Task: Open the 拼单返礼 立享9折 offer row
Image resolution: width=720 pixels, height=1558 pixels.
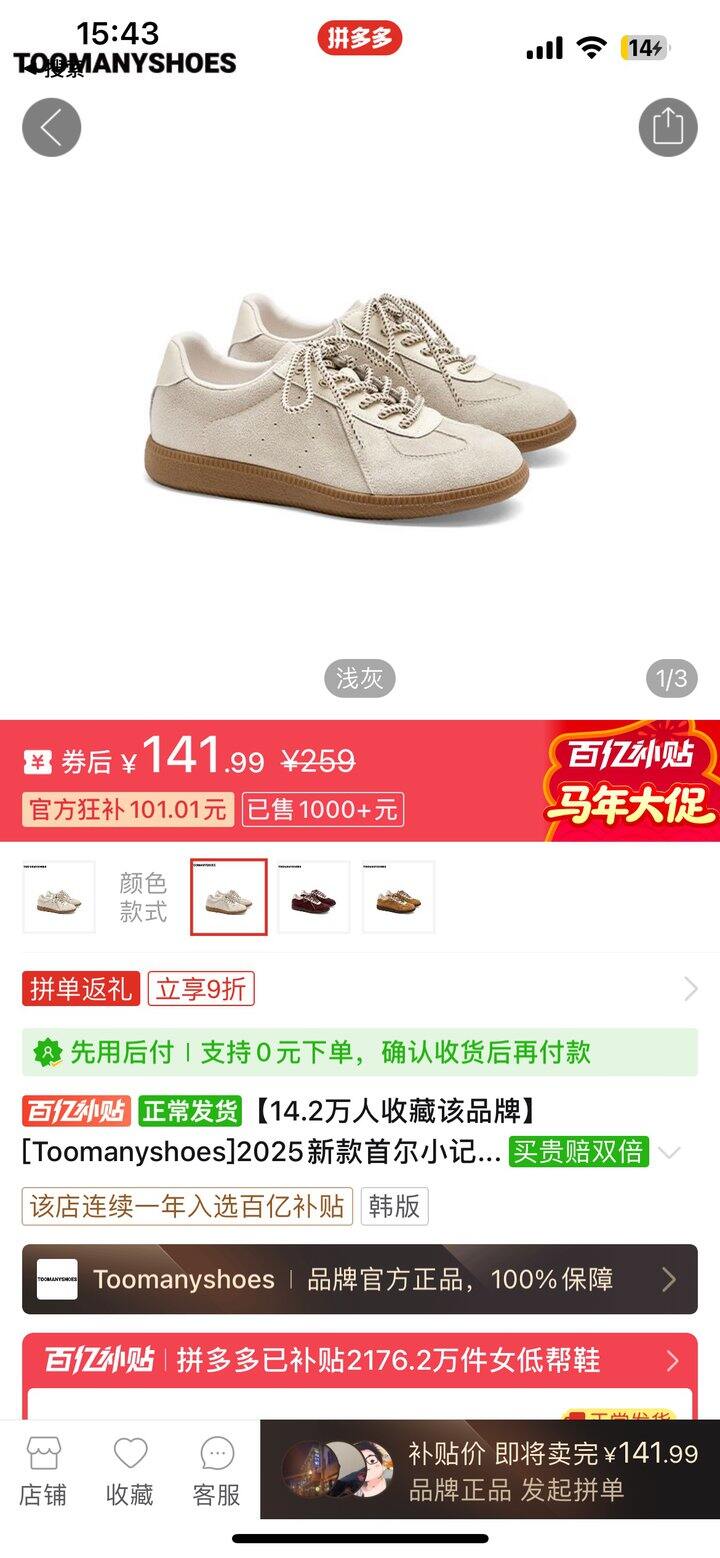Action: click(x=360, y=989)
